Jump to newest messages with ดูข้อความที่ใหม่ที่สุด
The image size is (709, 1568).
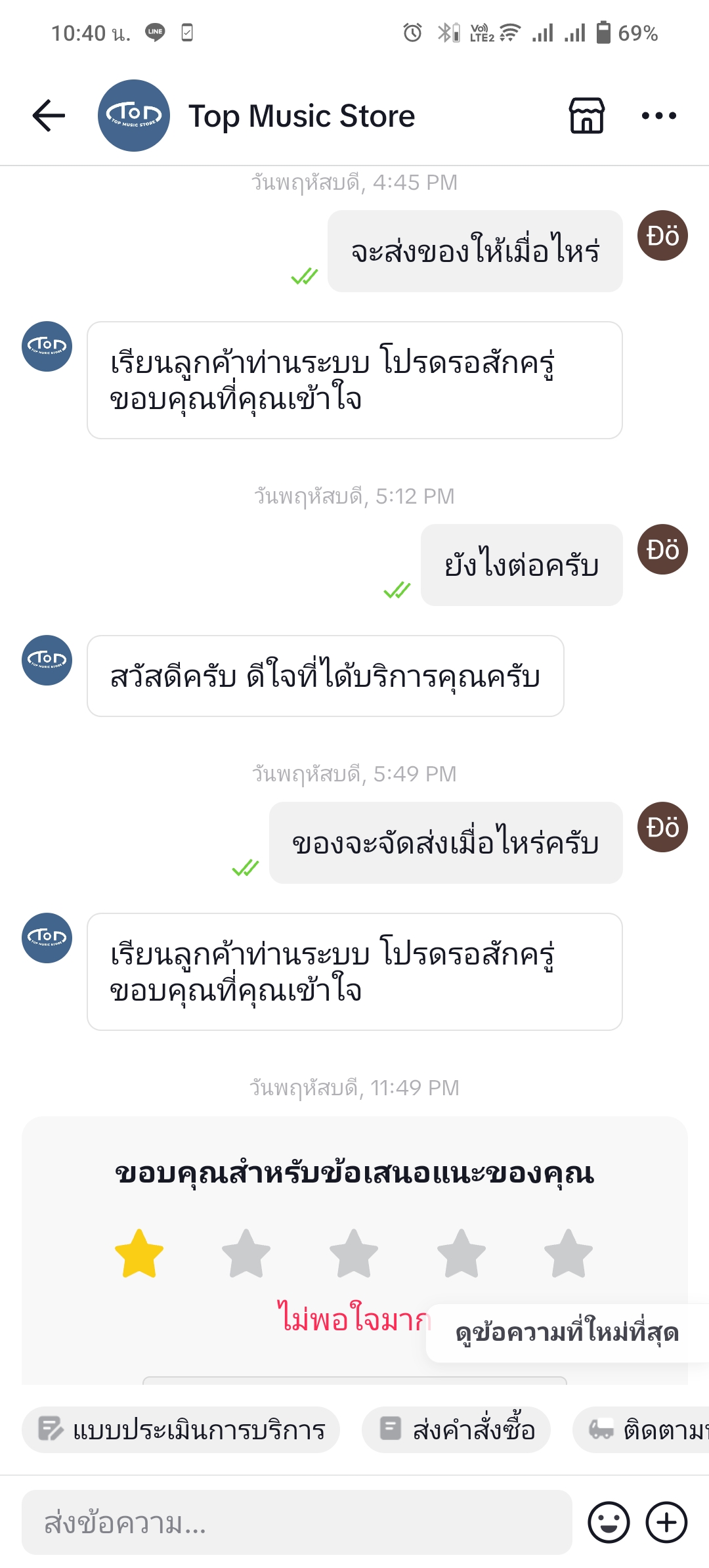567,1333
